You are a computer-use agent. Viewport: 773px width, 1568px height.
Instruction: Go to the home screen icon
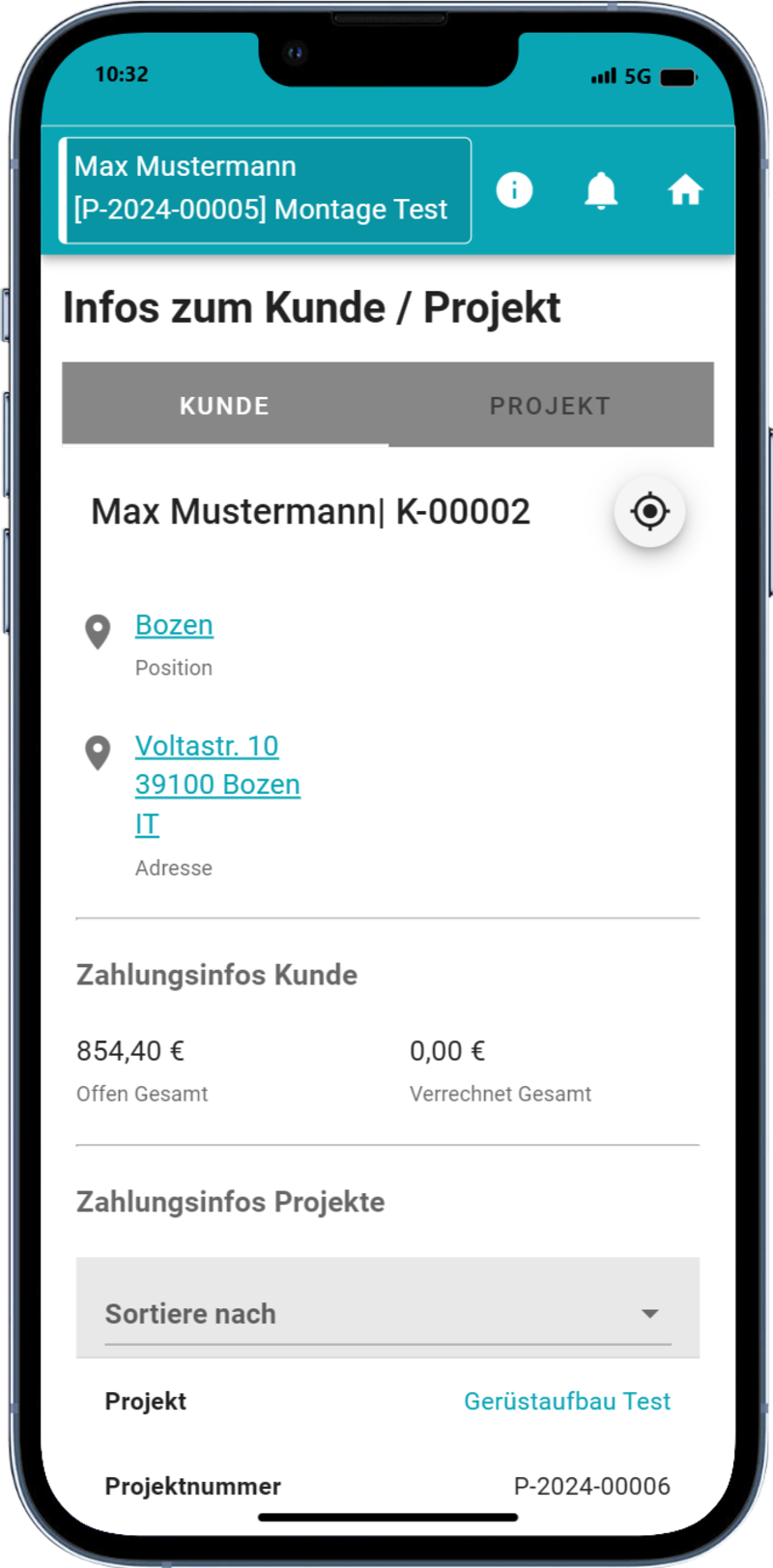tap(685, 190)
